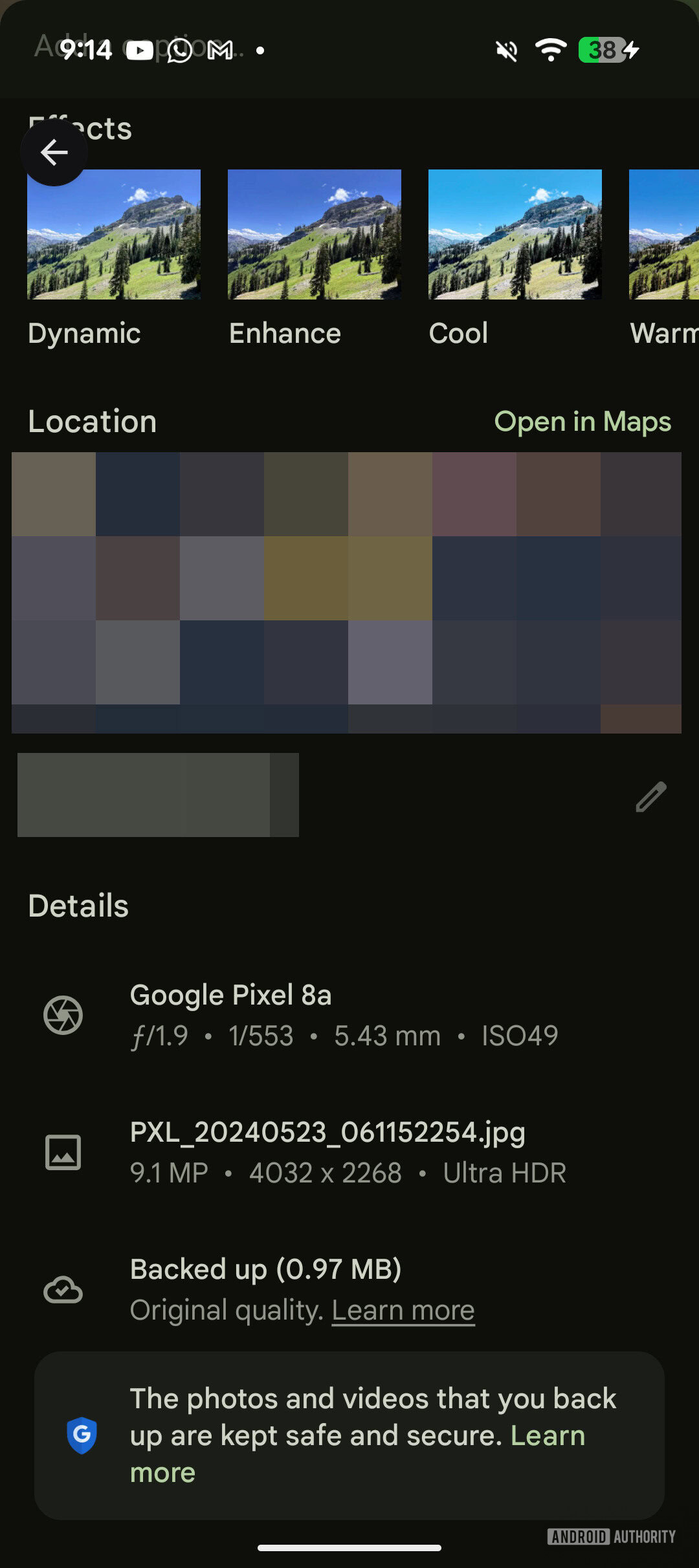This screenshot has height=1568, width=699.
Task: Click the Gmail icon in status bar
Action: tap(219, 50)
